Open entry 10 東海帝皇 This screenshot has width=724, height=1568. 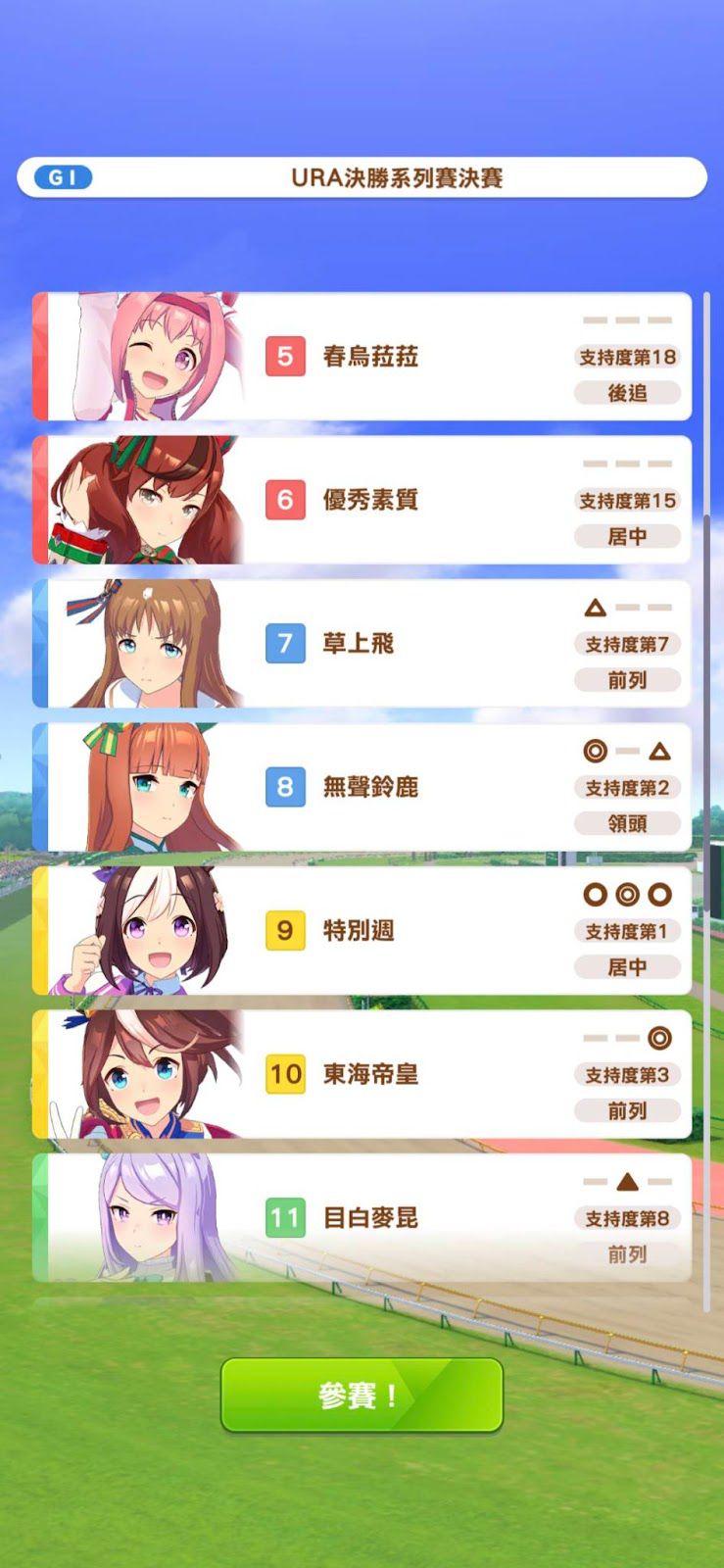(x=362, y=1074)
